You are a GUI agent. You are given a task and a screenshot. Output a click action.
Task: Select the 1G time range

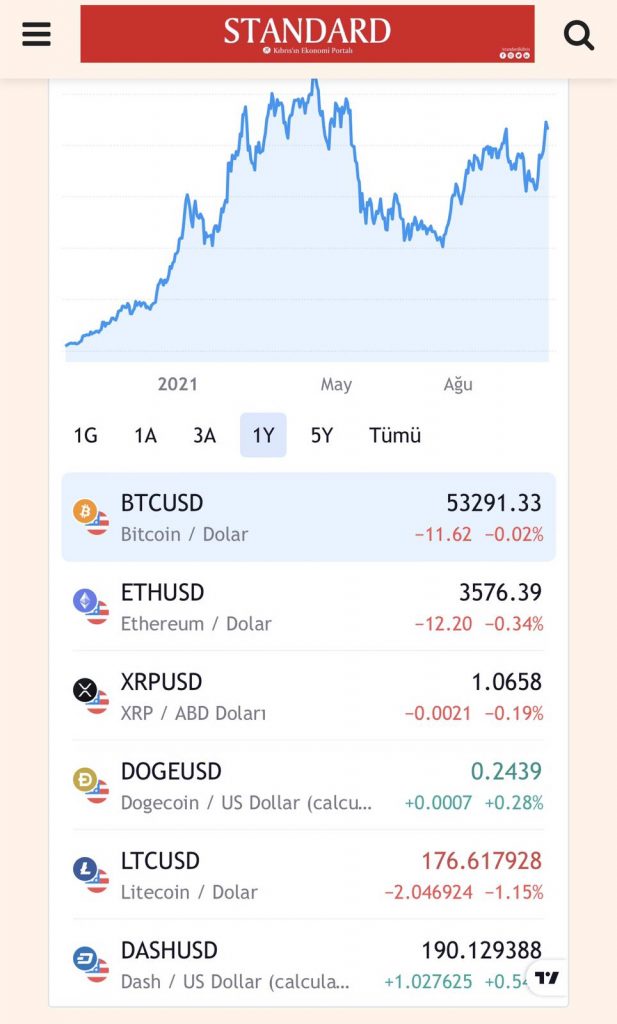86,435
